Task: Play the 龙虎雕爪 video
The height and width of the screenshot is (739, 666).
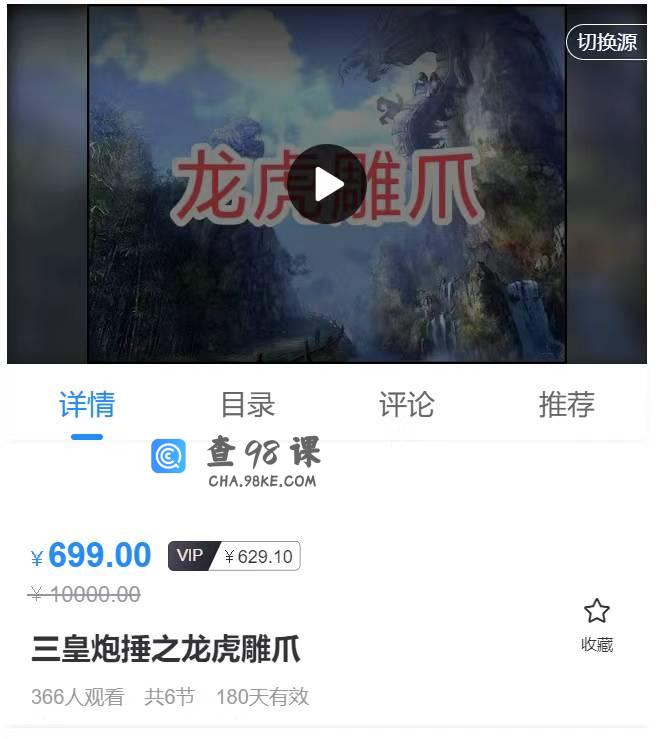Action: click(x=327, y=184)
